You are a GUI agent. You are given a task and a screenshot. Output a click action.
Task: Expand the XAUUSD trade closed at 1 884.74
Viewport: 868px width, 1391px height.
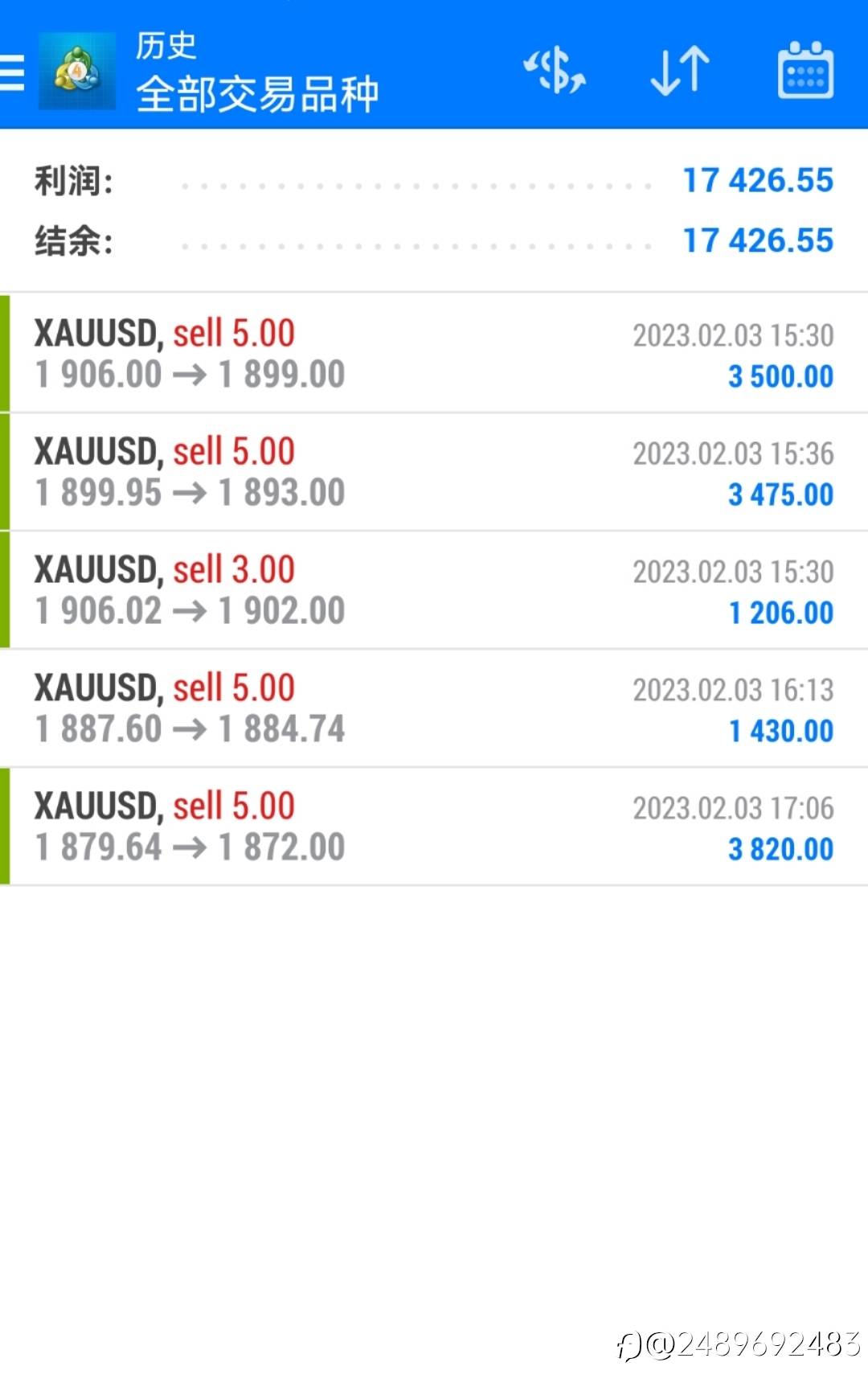[x=434, y=708]
